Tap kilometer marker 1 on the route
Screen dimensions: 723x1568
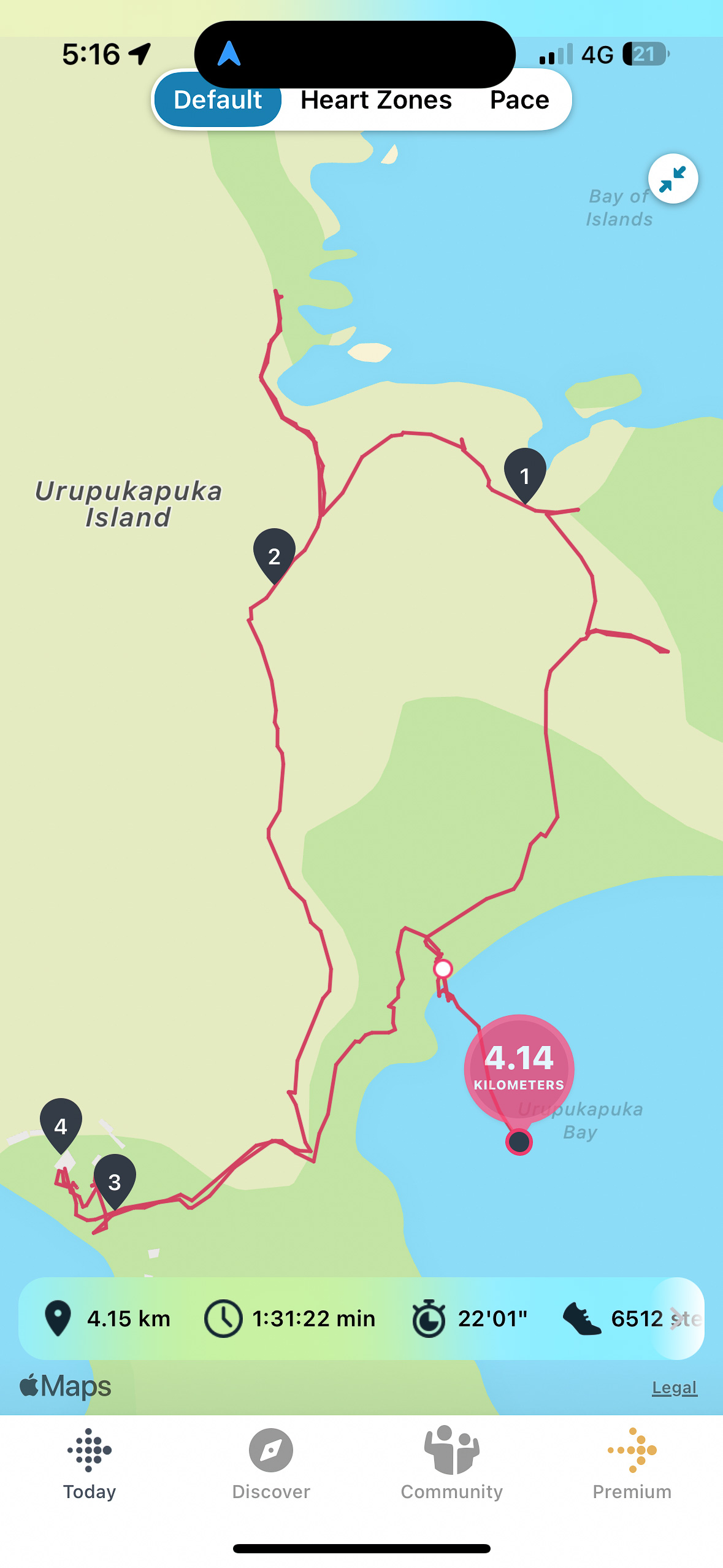coord(525,474)
